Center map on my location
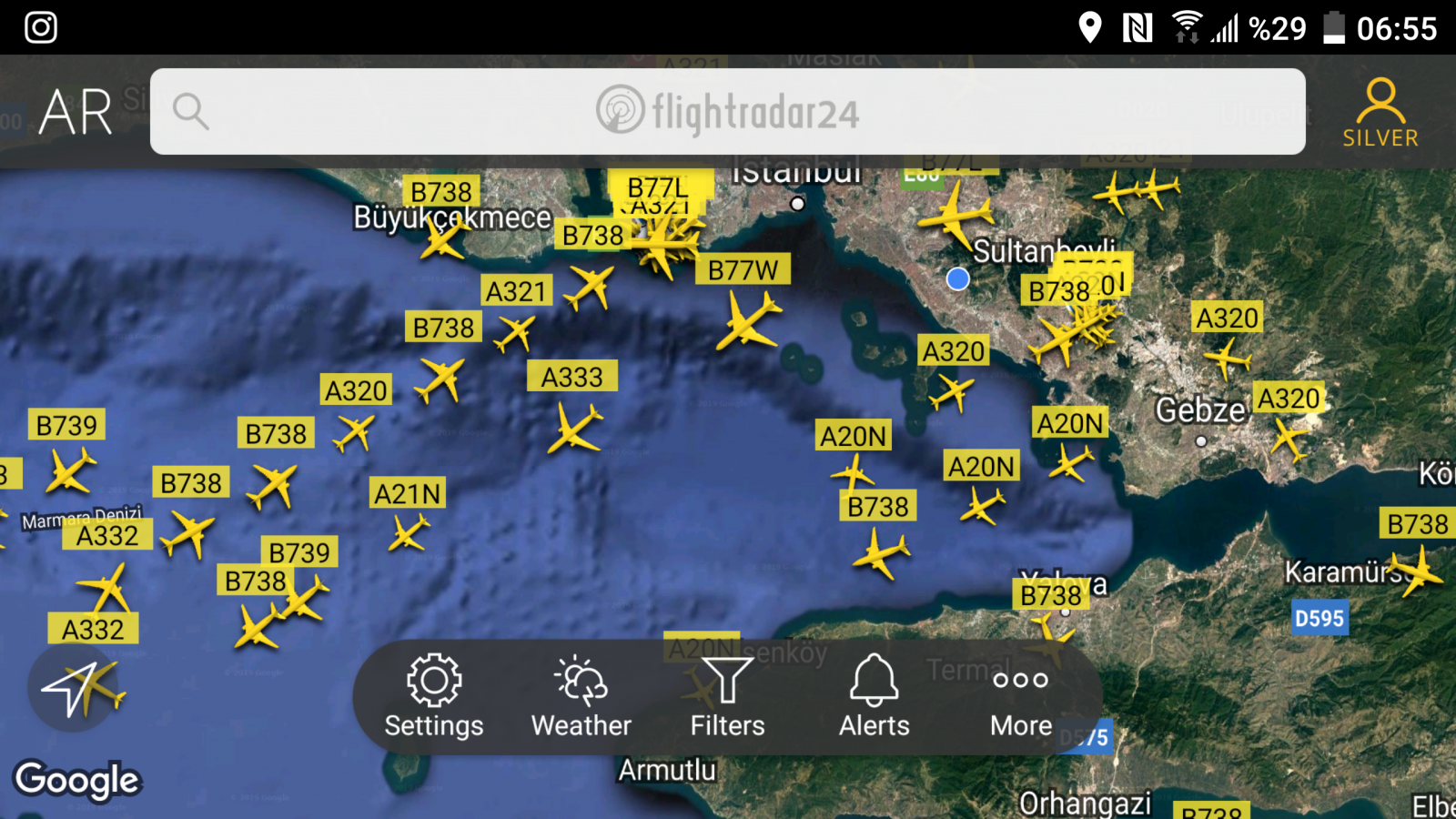This screenshot has width=1456, height=819. 71,689
